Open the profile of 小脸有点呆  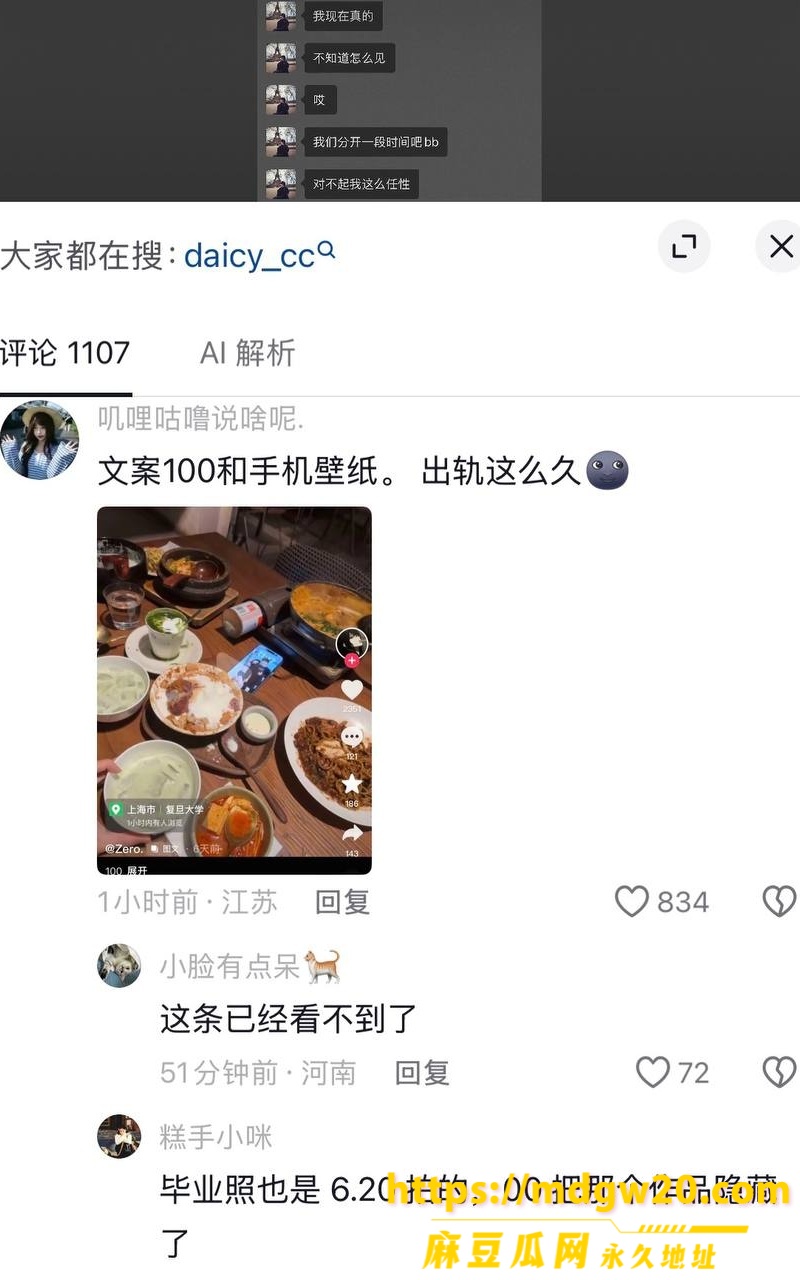pyautogui.click(x=119, y=966)
